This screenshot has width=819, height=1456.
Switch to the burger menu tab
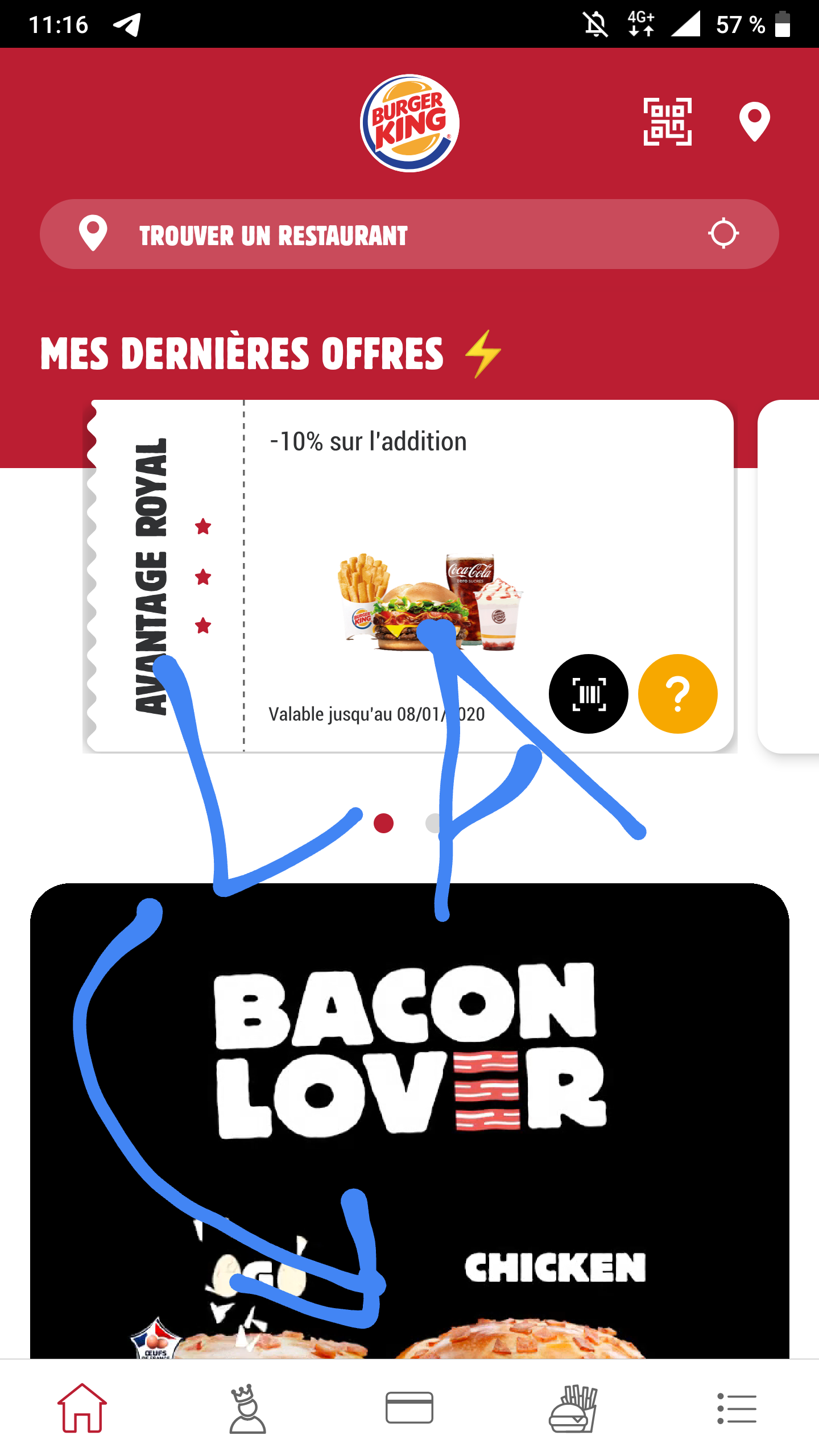(x=573, y=1408)
